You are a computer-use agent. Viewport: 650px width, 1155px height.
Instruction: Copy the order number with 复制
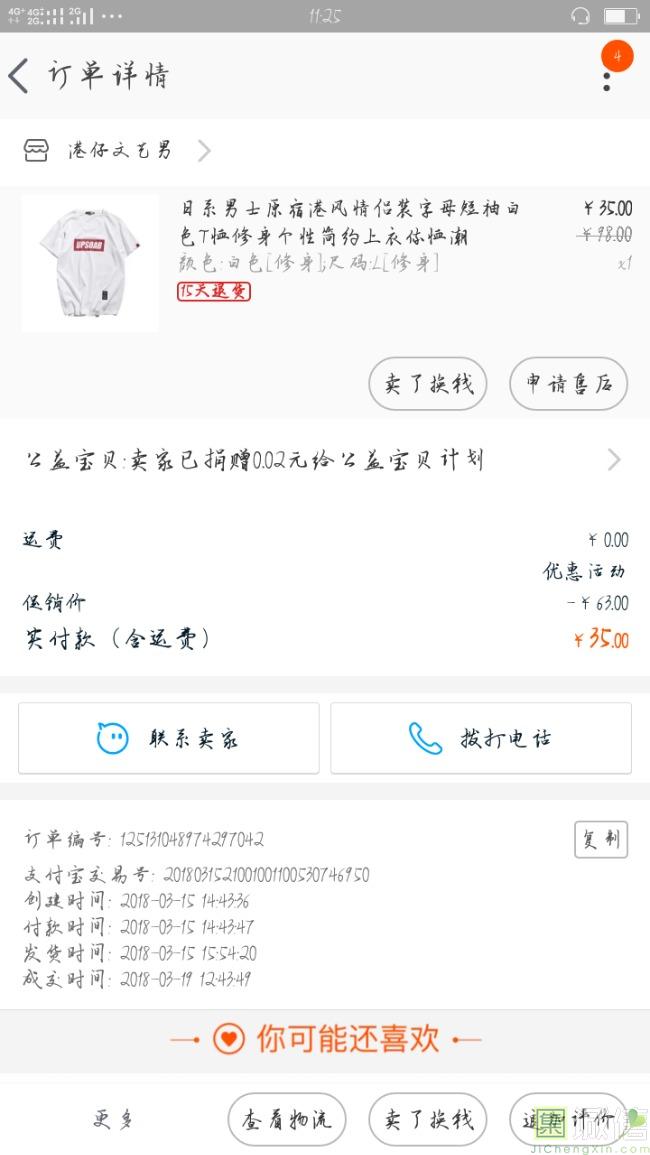pos(600,840)
